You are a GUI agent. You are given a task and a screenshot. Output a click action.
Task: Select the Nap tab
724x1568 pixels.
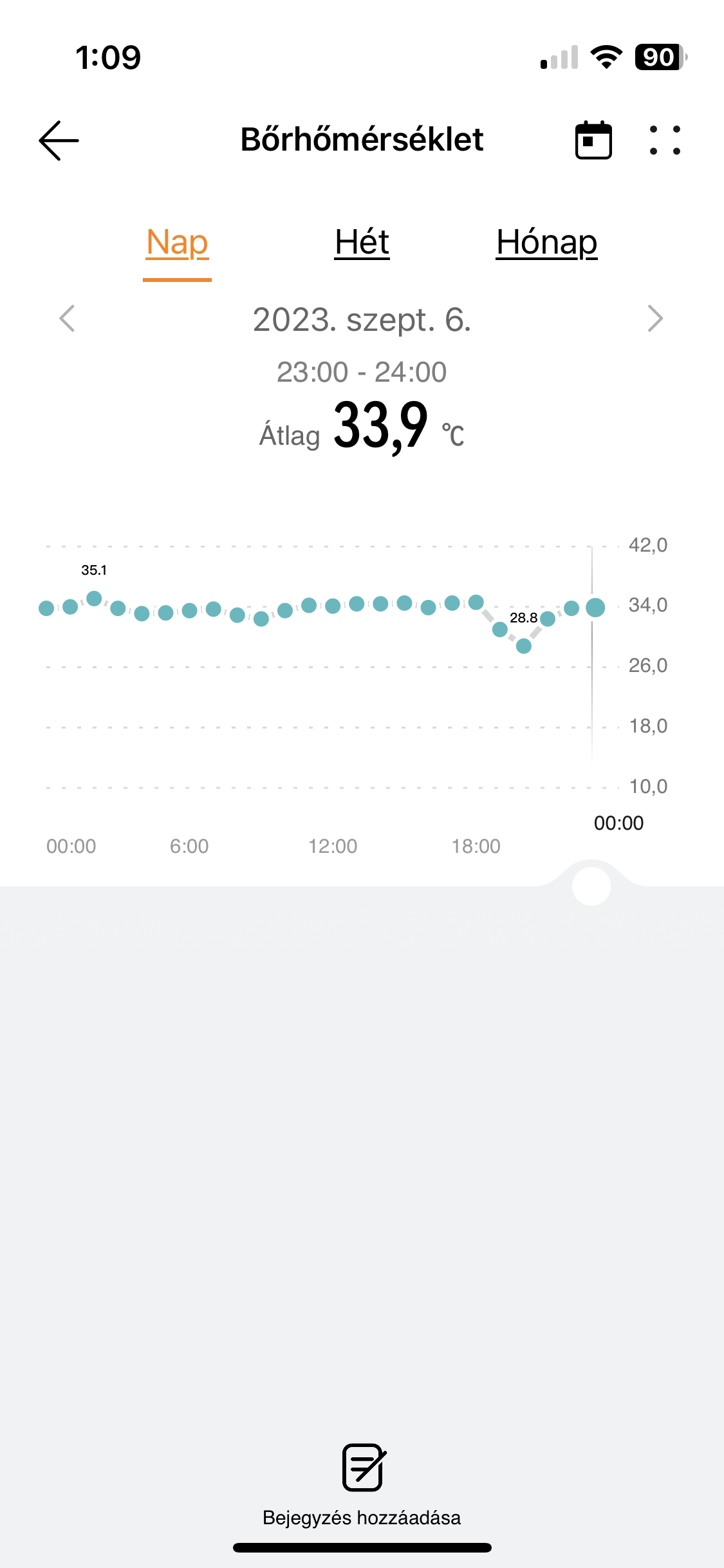pos(177,243)
